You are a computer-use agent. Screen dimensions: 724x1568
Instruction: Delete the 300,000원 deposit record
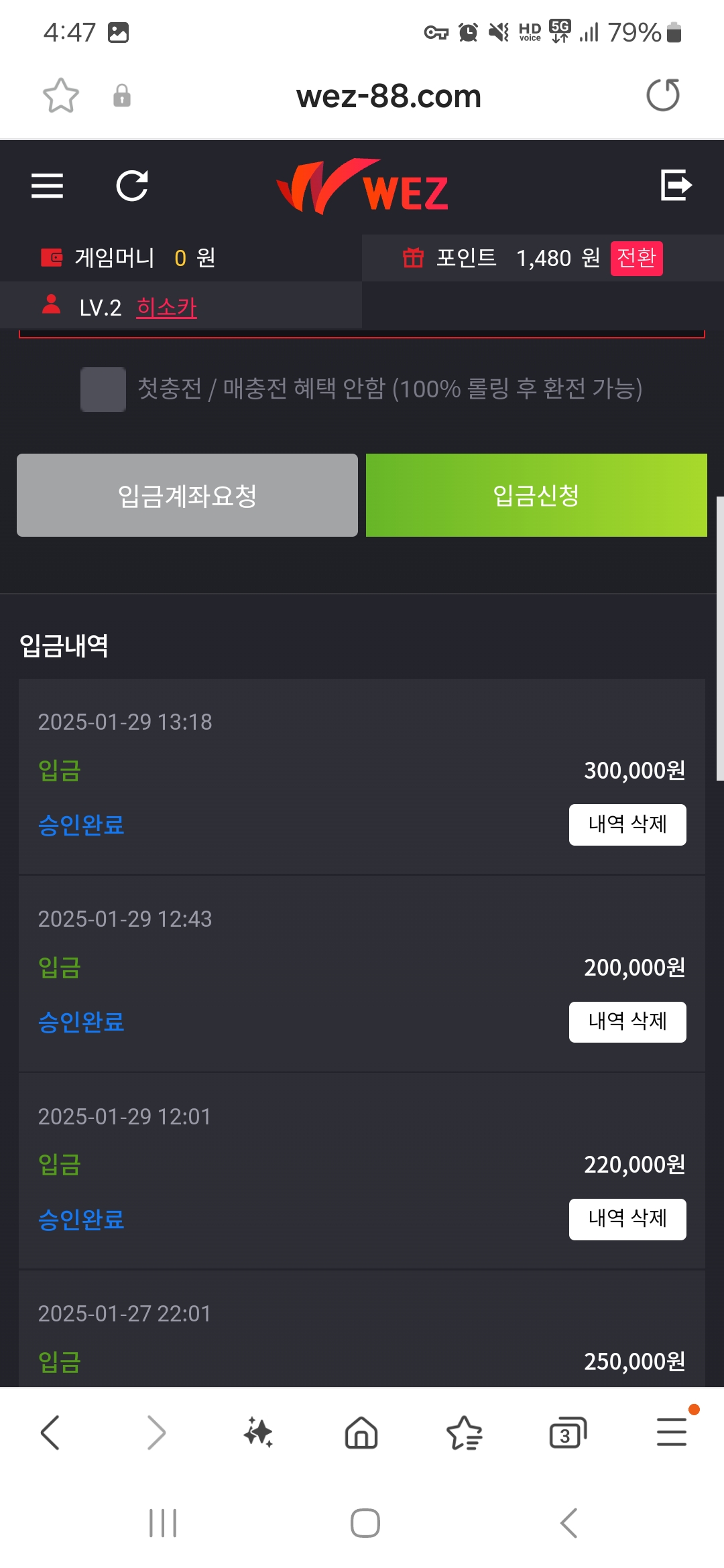tap(627, 824)
